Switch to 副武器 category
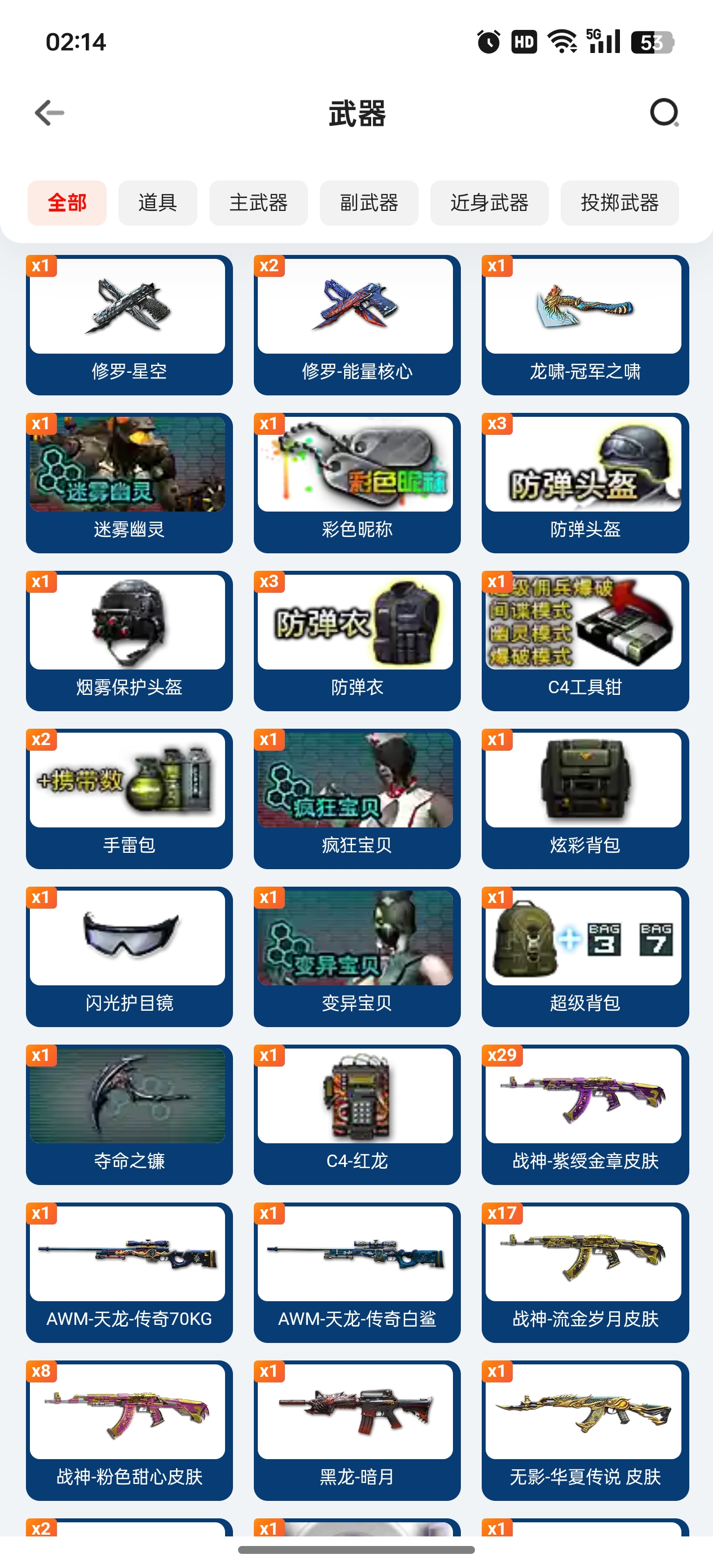The width and height of the screenshot is (713, 1568). [x=369, y=202]
